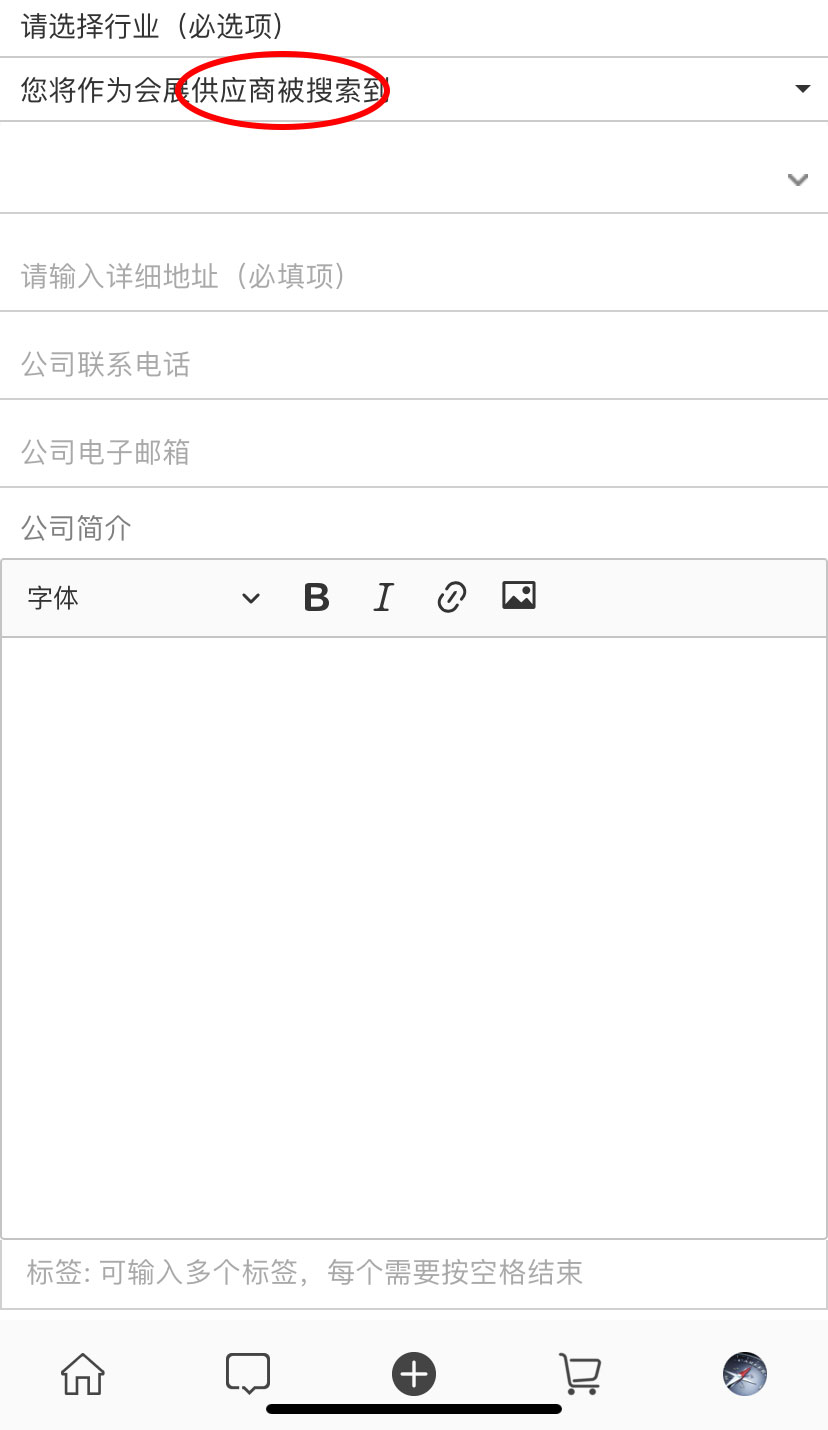This screenshot has width=828, height=1430.
Task: Tap the plus add button
Action: [x=414, y=1374]
